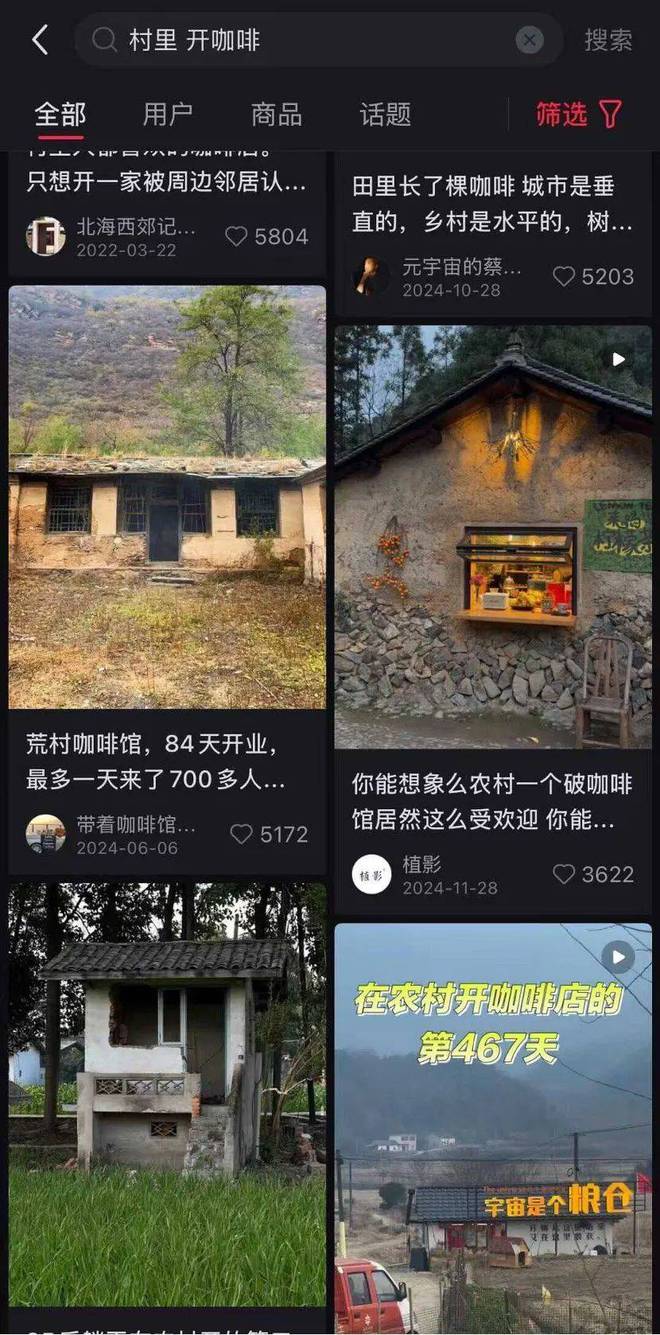Open the 你能想象么农村一个破咖啡馆 video post
The width and height of the screenshot is (660, 1335).
tap(493, 537)
